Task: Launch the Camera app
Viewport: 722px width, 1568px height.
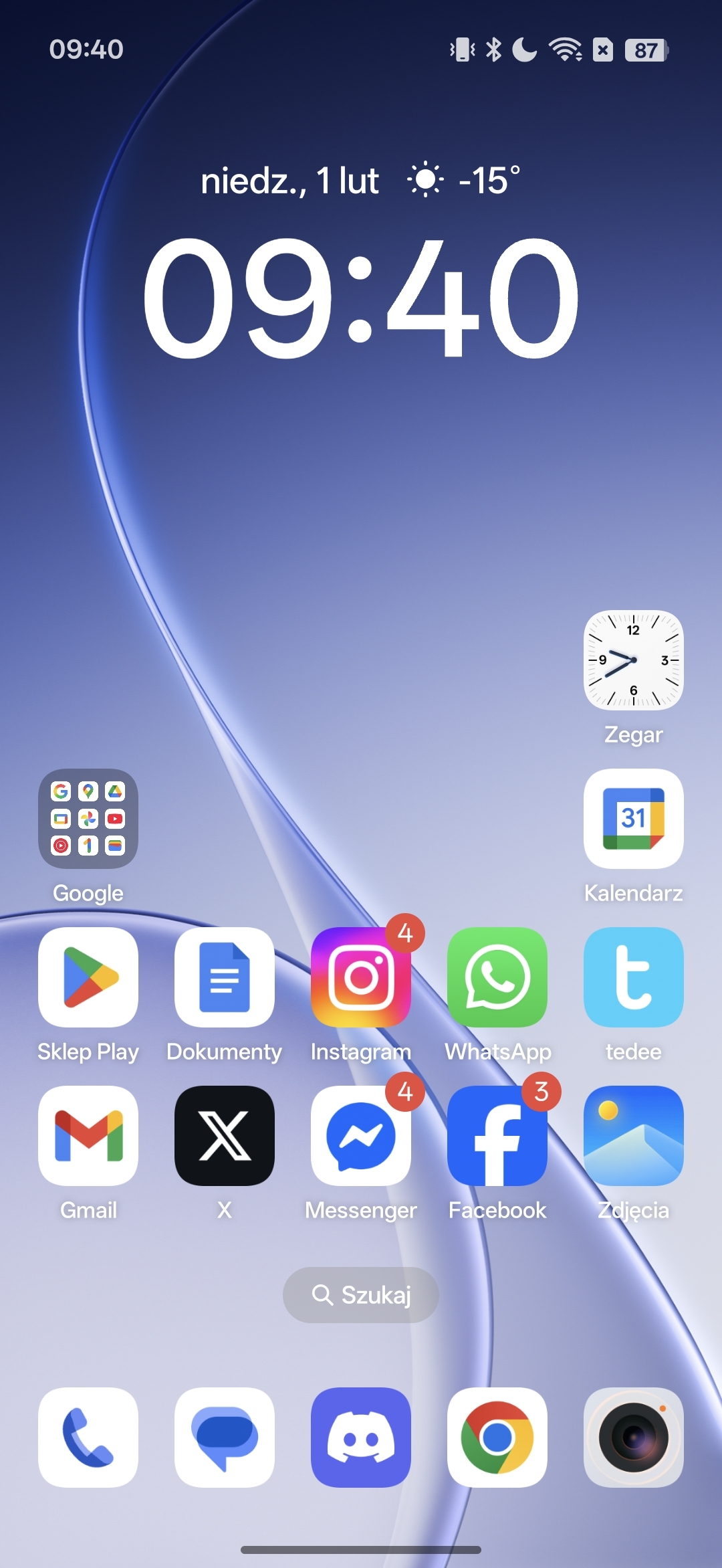Action: click(x=633, y=1438)
